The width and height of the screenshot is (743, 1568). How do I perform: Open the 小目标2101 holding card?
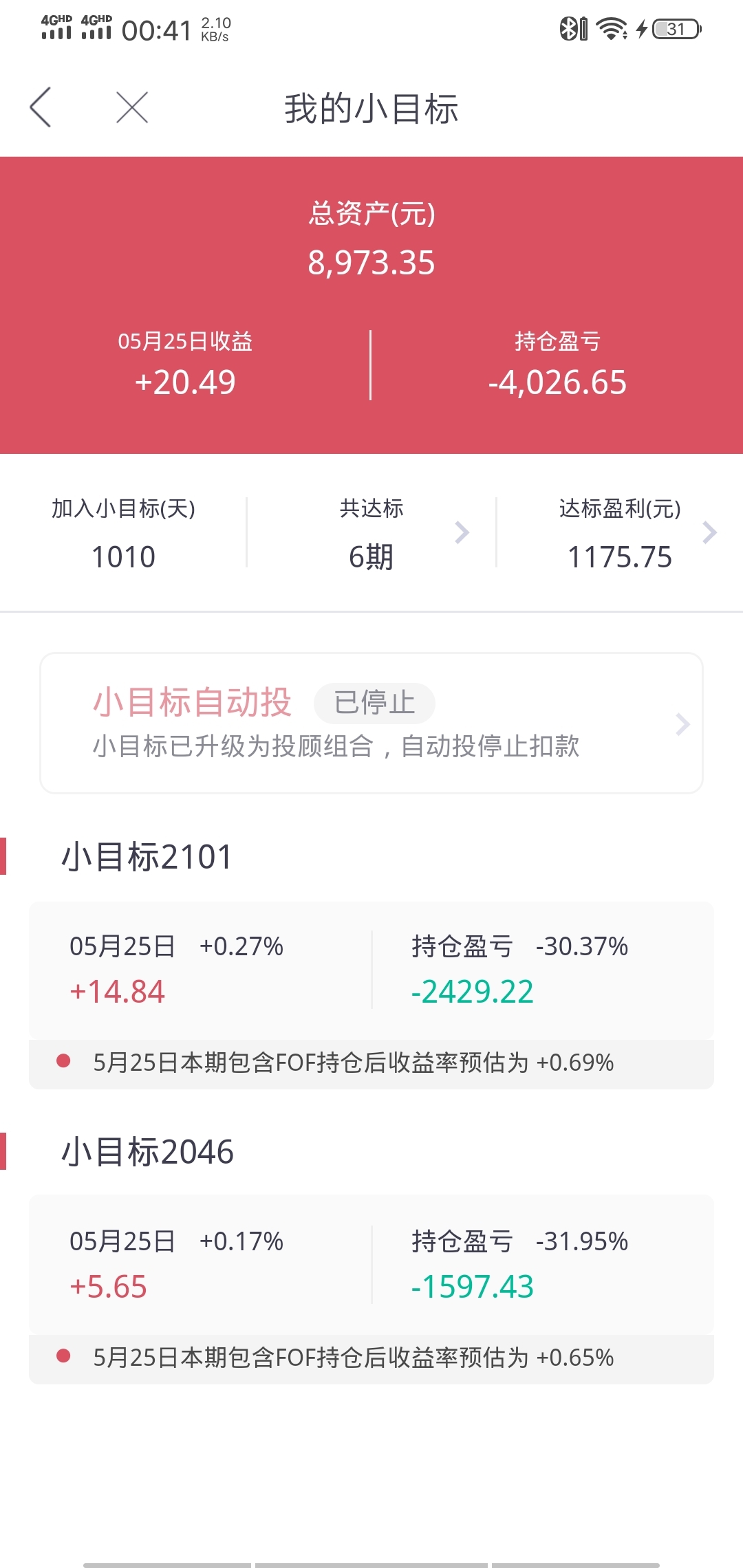[x=371, y=995]
